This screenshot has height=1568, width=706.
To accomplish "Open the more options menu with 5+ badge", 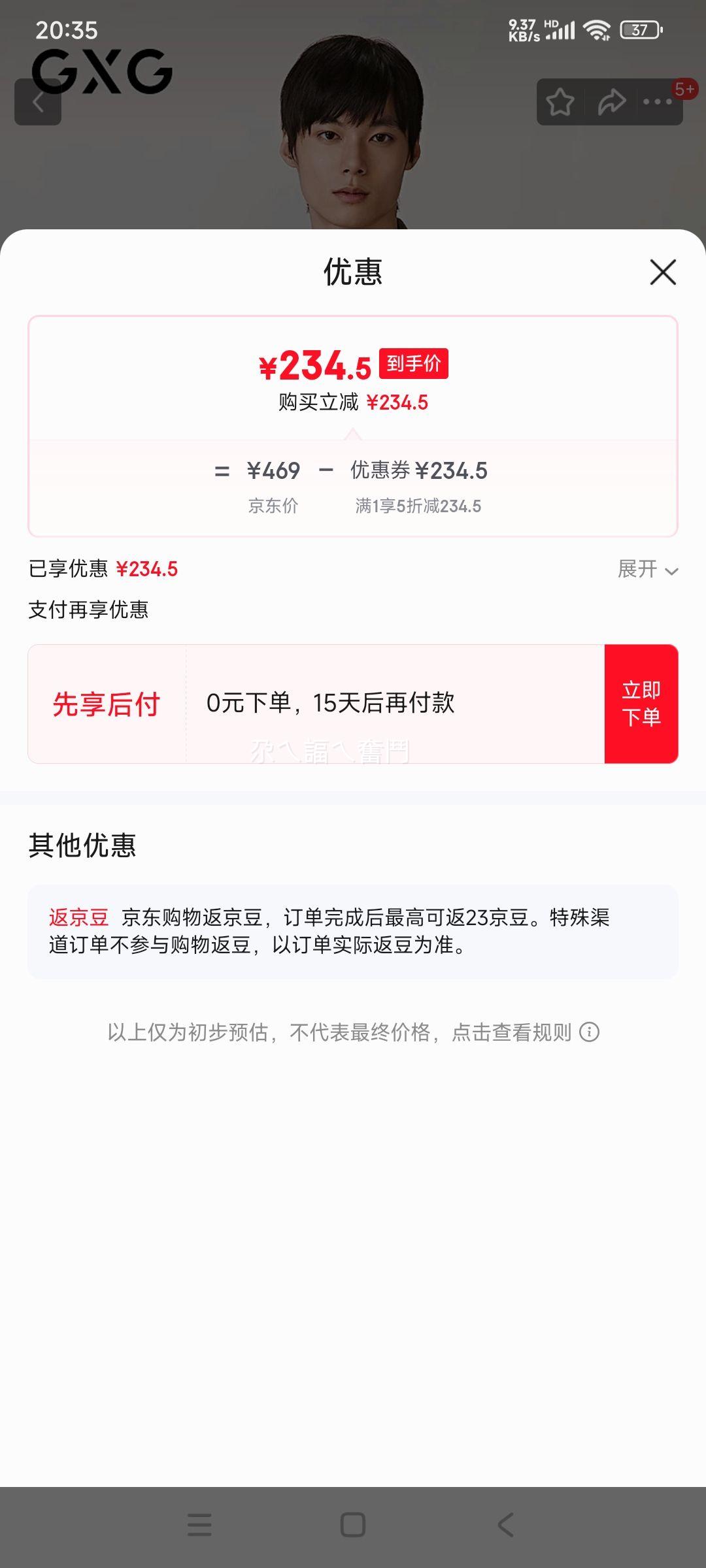I will point(656,101).
